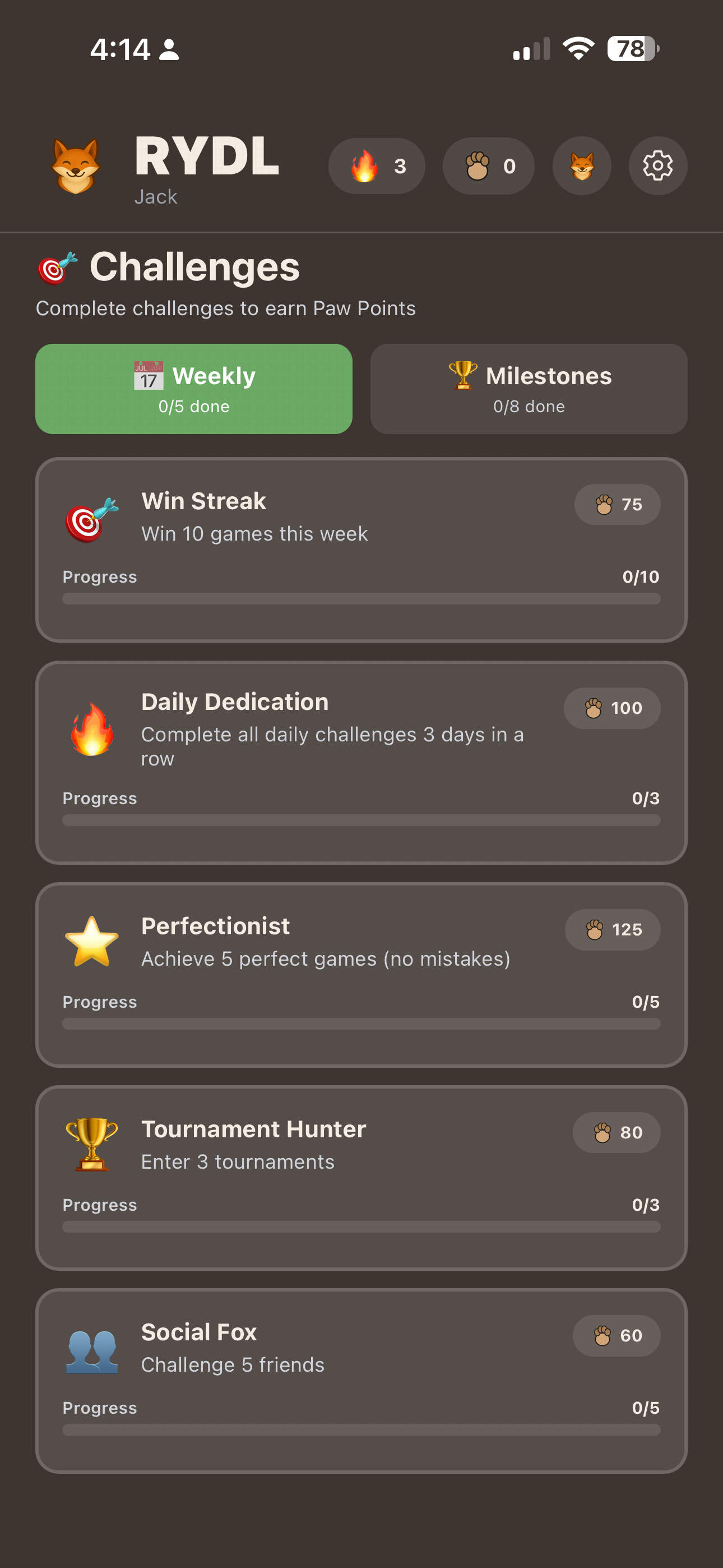Check the Paw Points balance badge

(x=489, y=165)
